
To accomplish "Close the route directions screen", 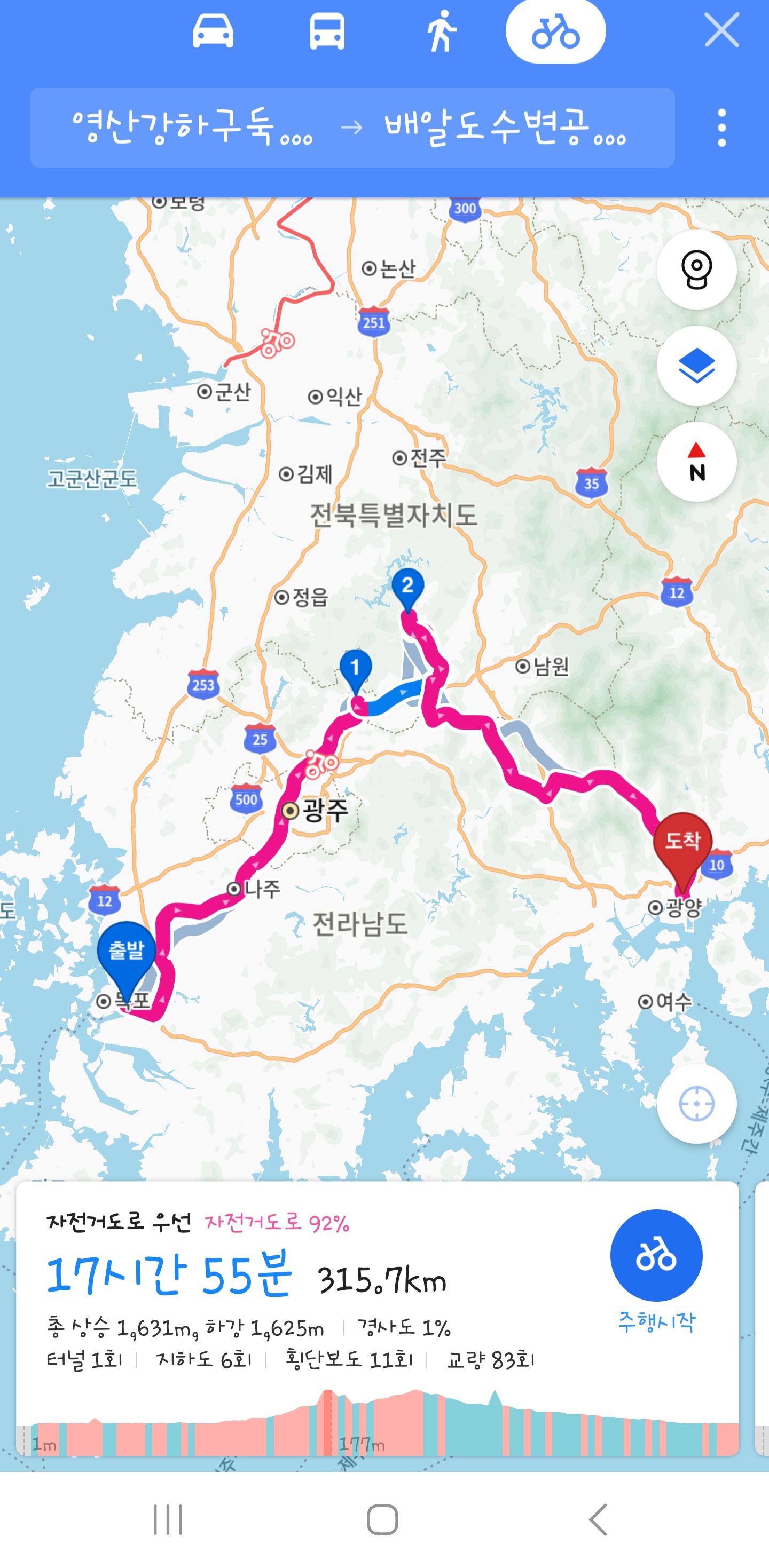I will pos(721,30).
